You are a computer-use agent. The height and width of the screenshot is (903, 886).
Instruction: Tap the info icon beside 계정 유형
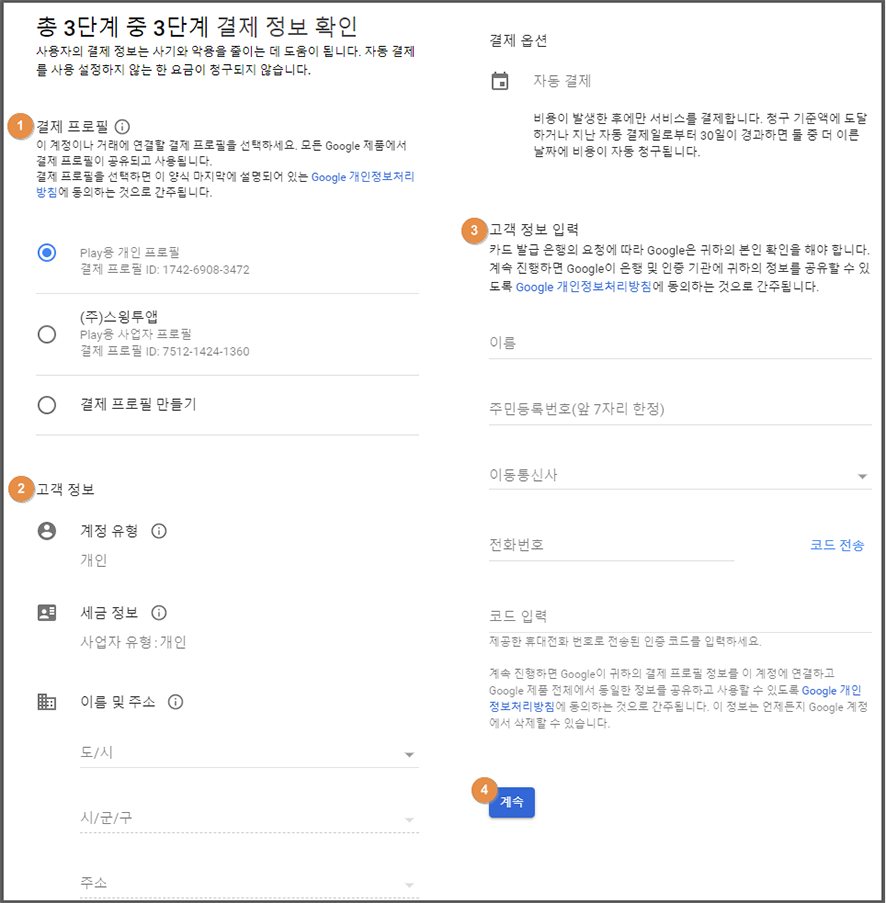pos(158,531)
